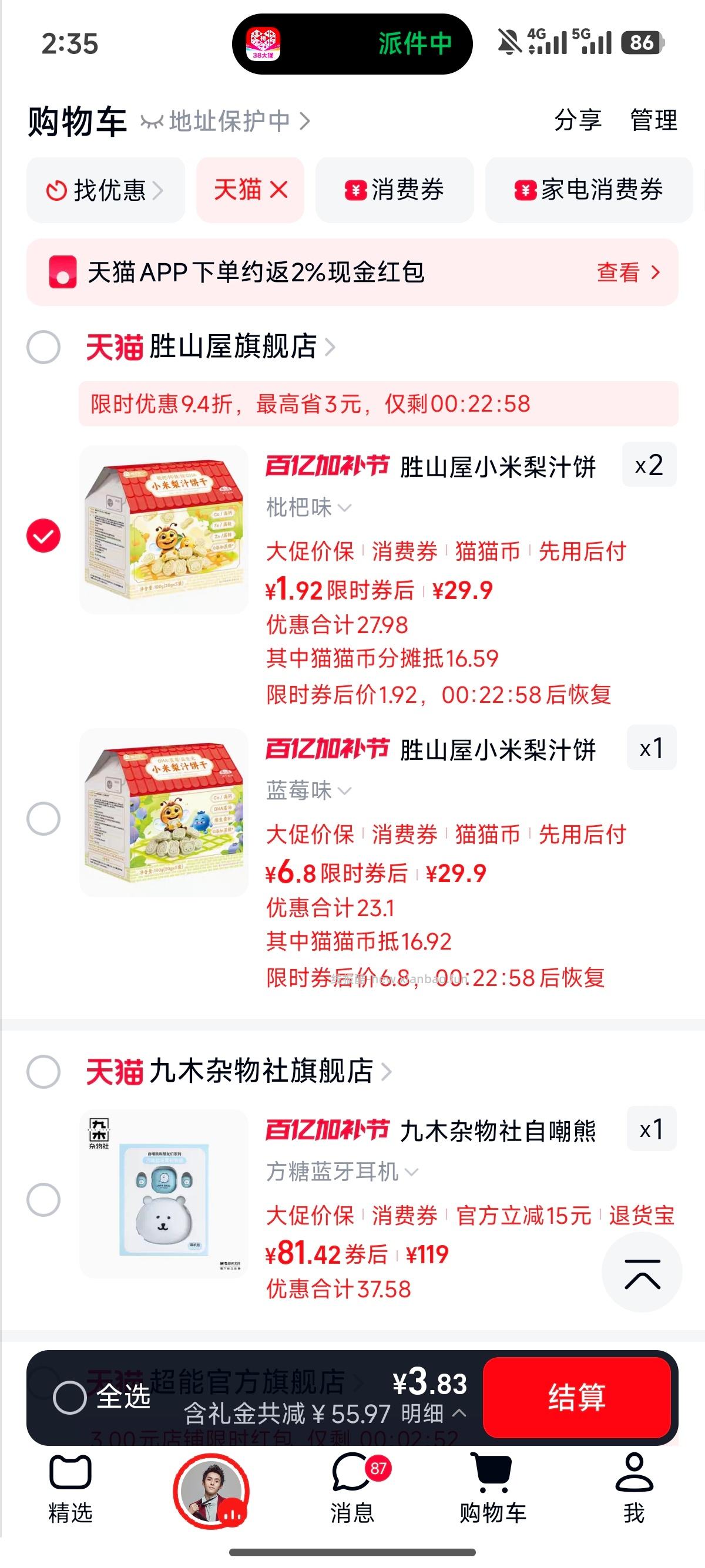The image size is (705, 1568).
Task: Select all items in 胜山屋旗舰店
Action: pyautogui.click(x=43, y=348)
